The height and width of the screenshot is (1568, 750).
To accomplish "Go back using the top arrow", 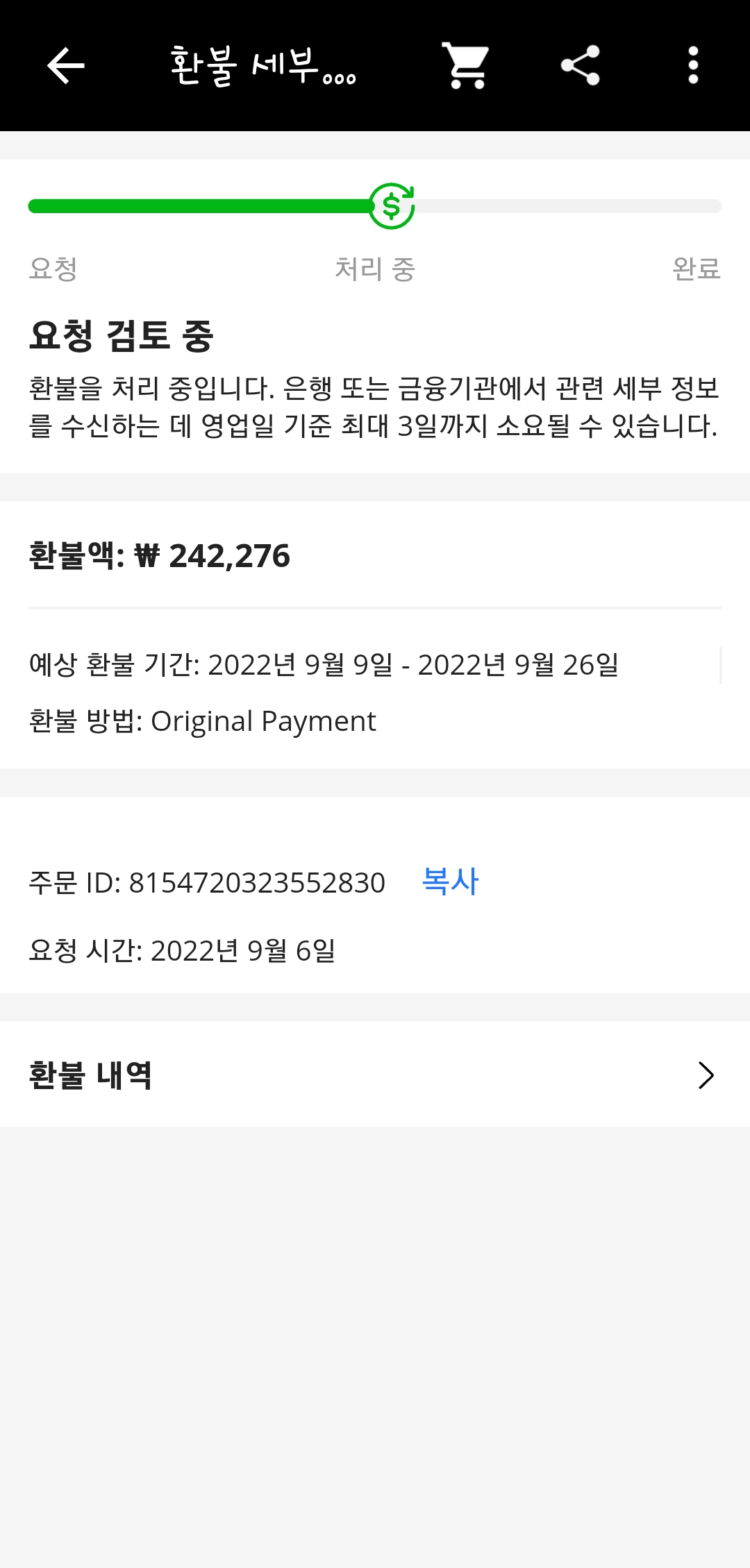I will 66,66.
